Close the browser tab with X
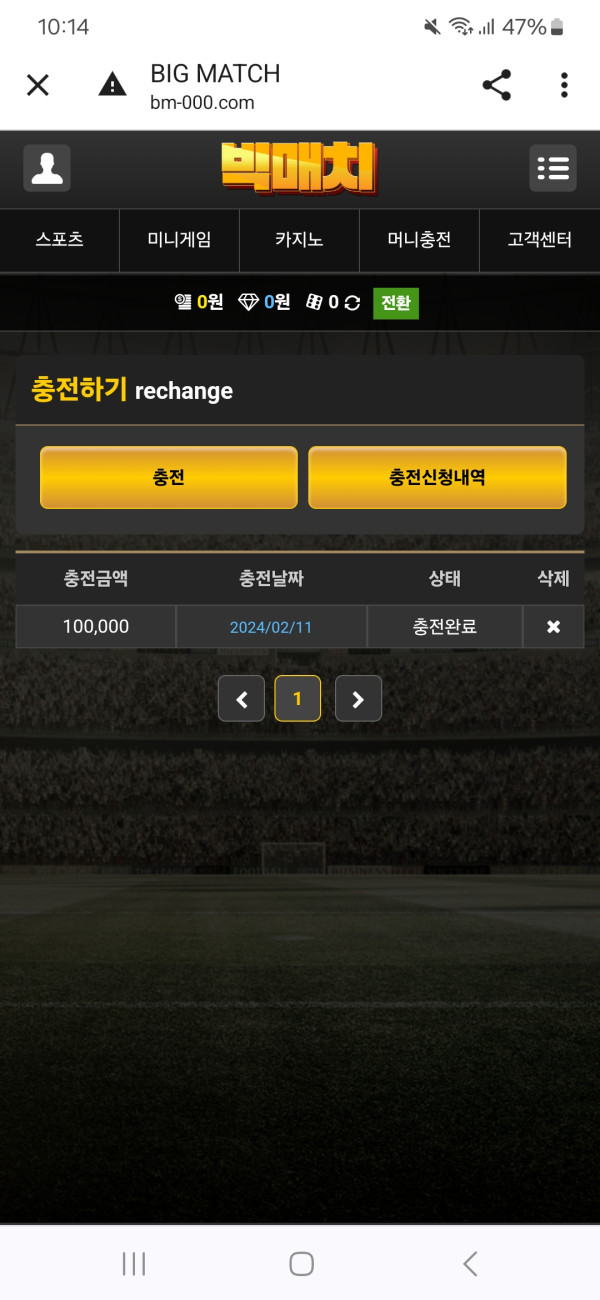 pyautogui.click(x=37, y=85)
